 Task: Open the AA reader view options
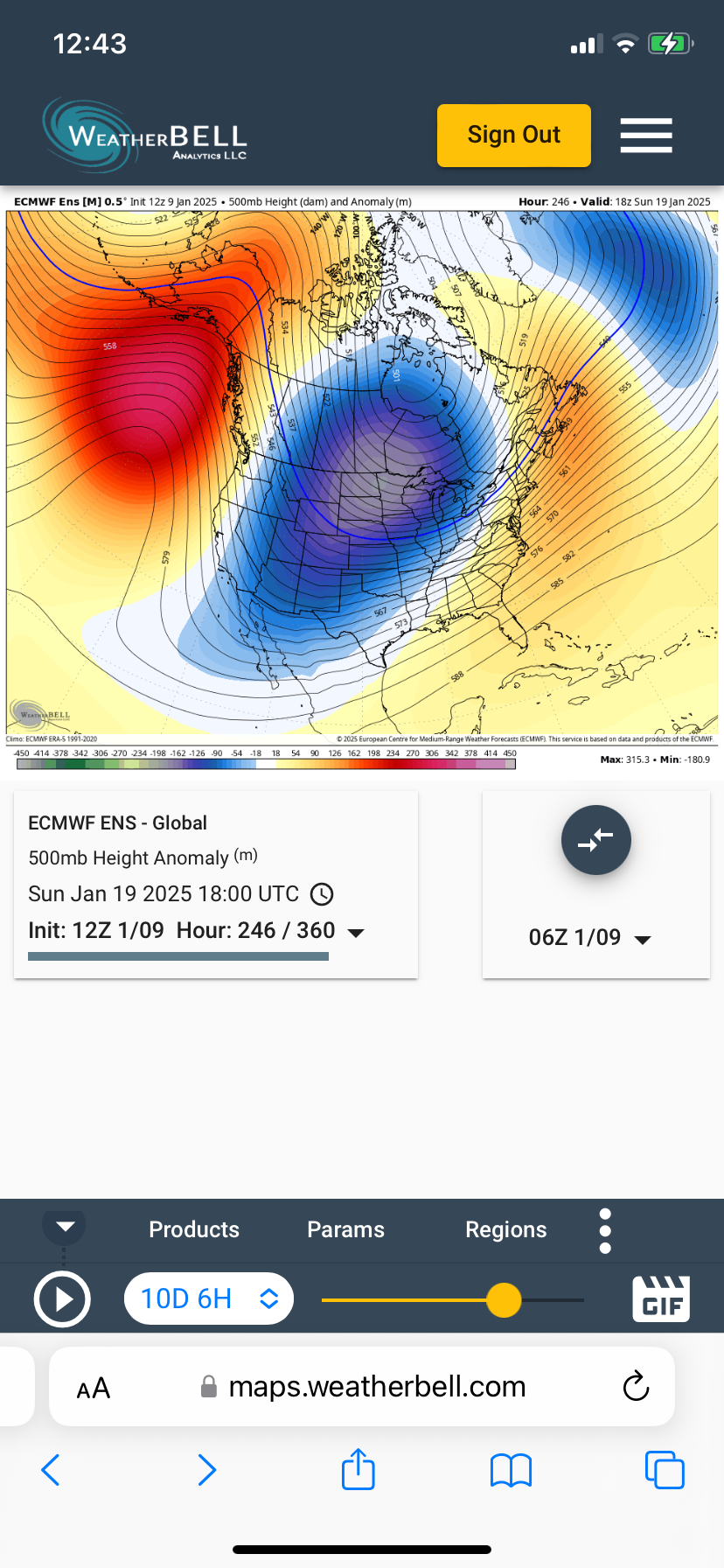point(94,1388)
